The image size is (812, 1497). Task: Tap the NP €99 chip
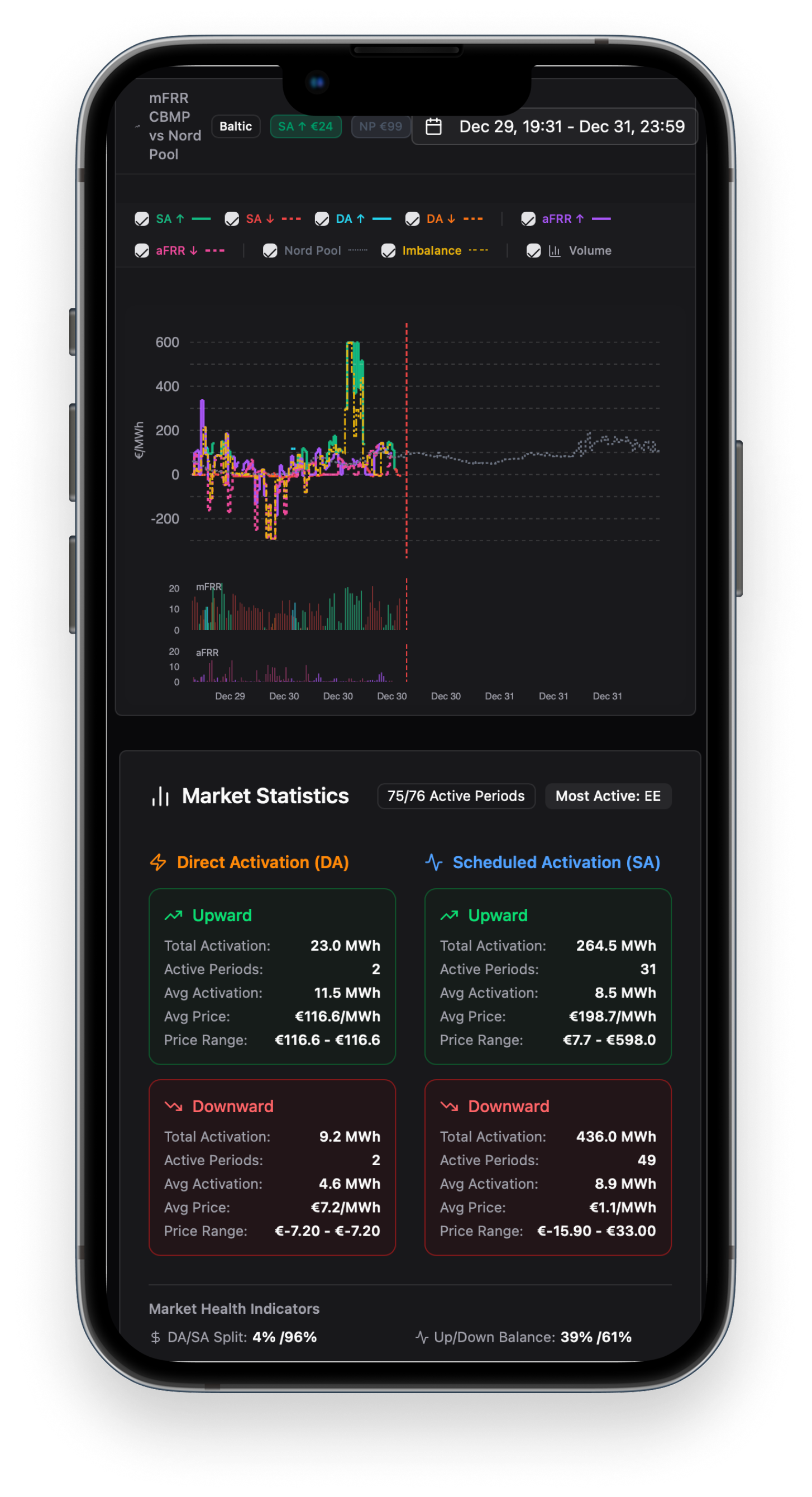[380, 126]
